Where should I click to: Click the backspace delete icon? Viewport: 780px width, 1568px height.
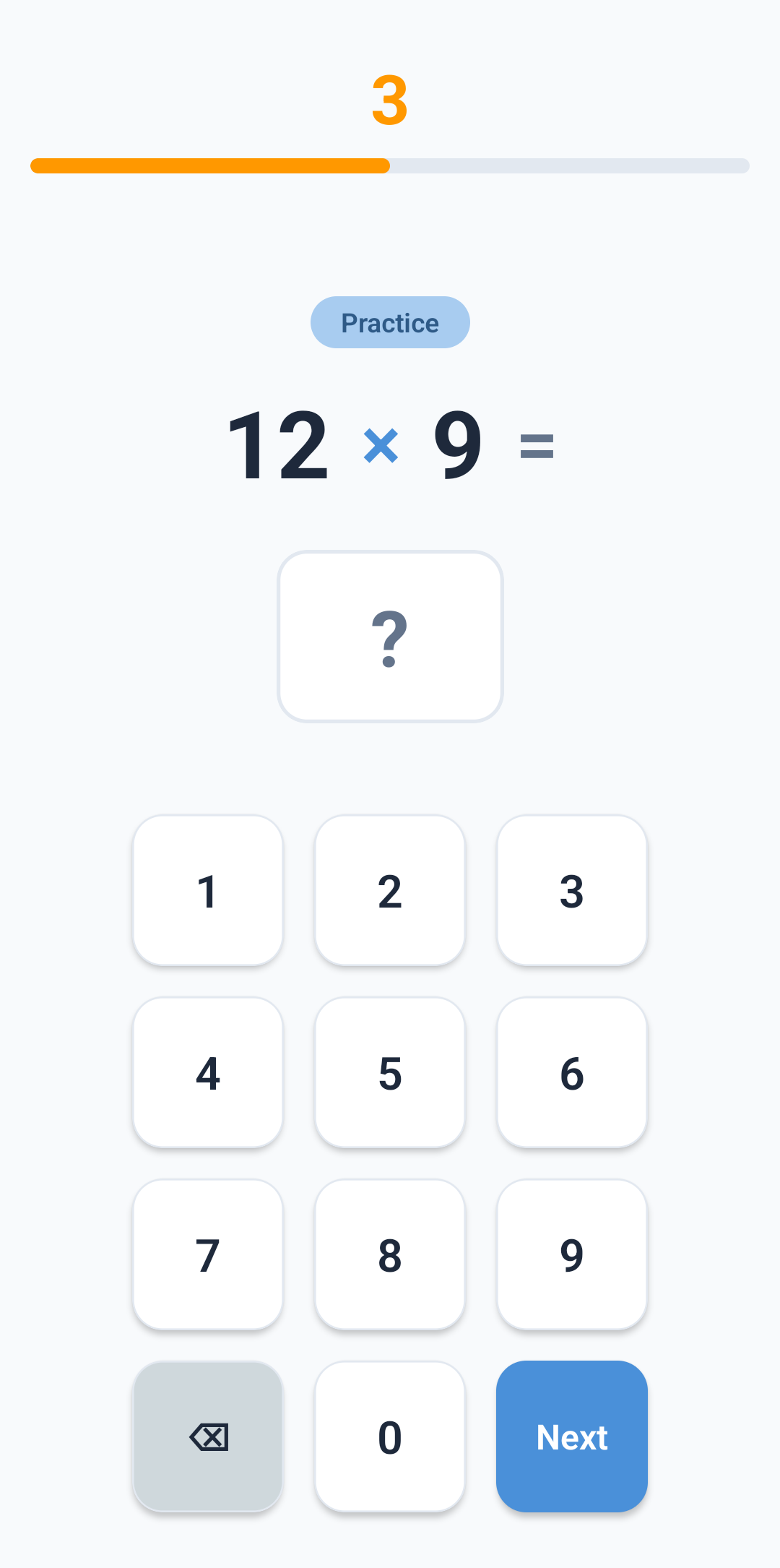pyautogui.click(x=207, y=1436)
